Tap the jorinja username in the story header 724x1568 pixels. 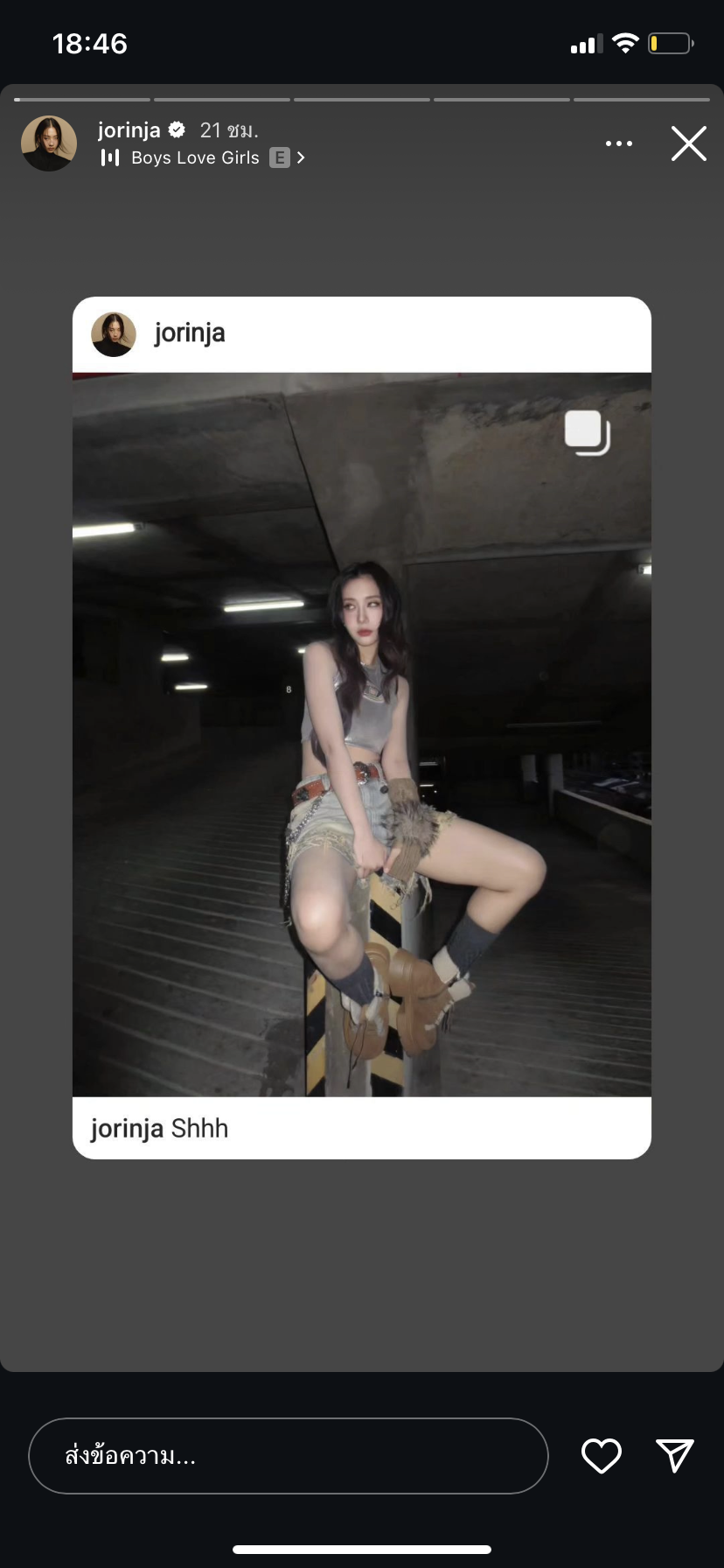(x=129, y=130)
